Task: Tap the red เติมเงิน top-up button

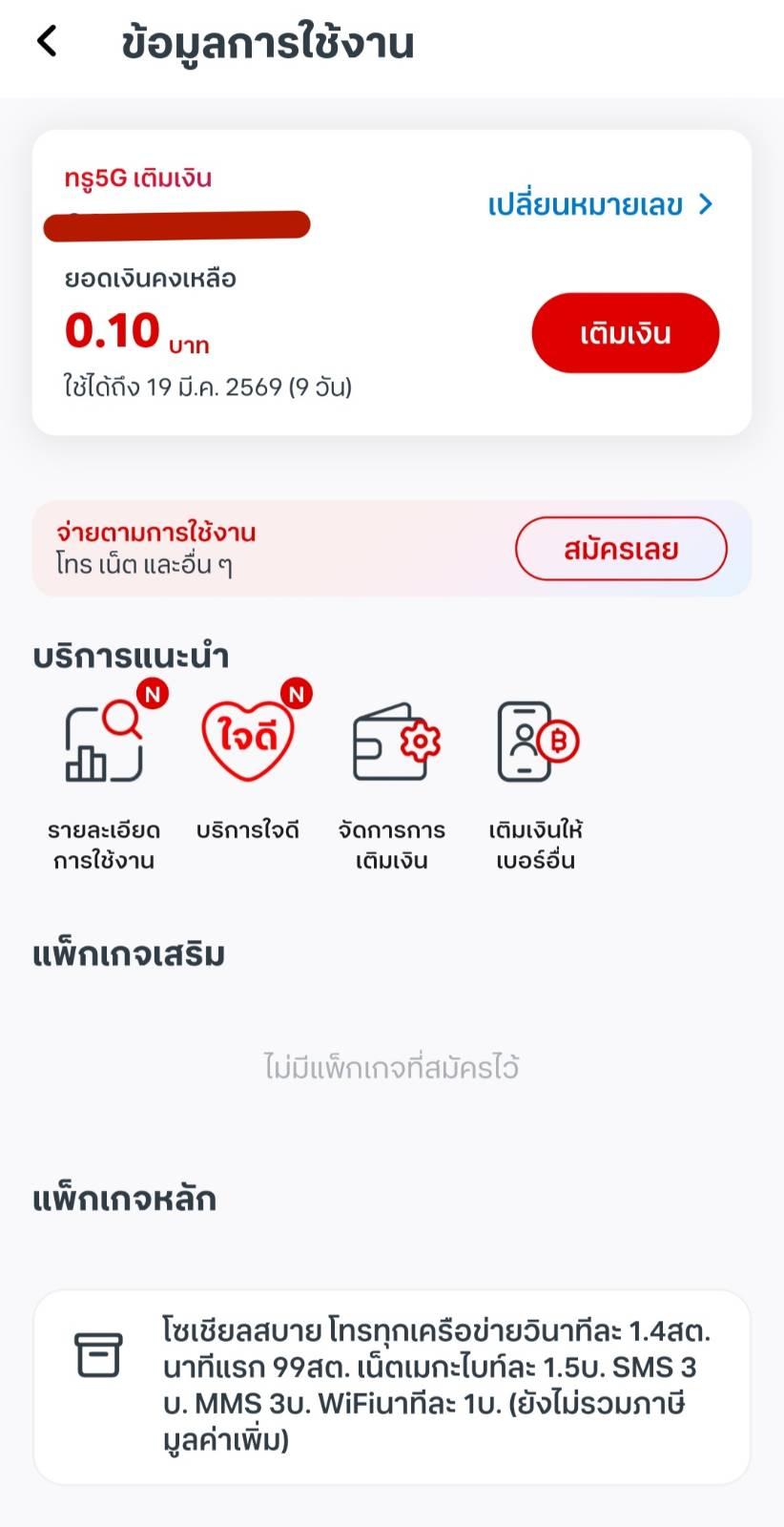Action: coord(625,333)
